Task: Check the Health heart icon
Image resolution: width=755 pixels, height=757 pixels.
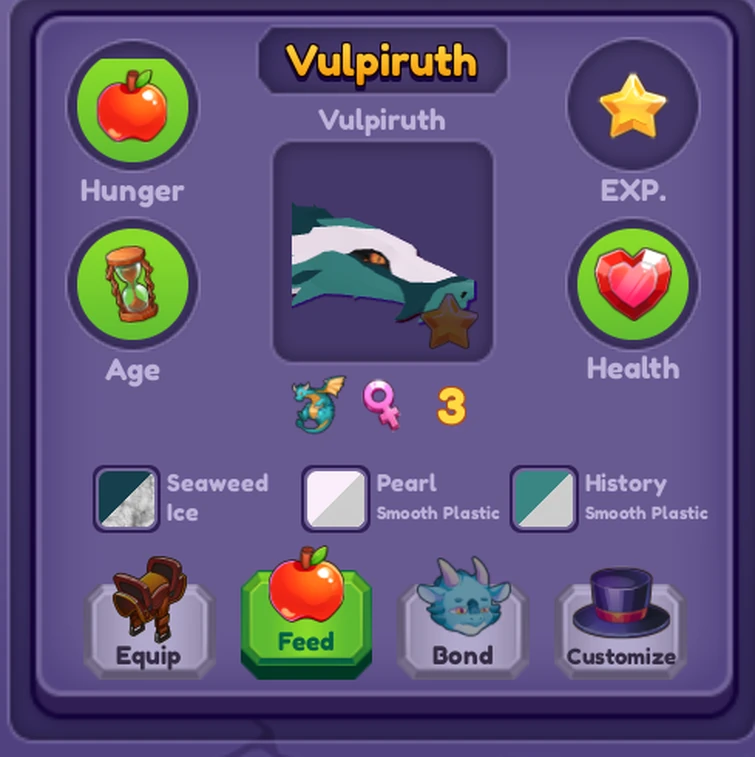Action: [634, 284]
